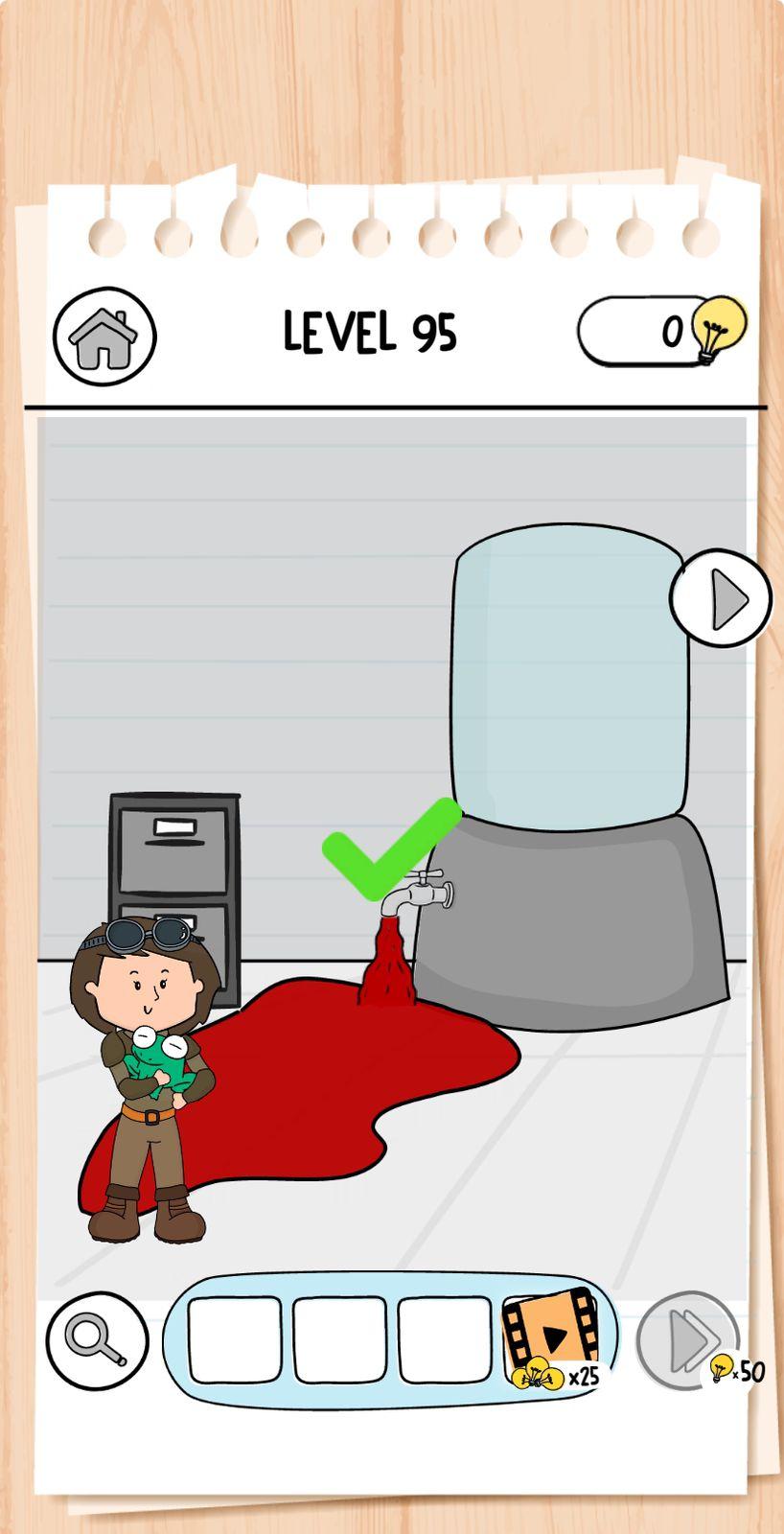Go to the home screen
The width and height of the screenshot is (784, 1534).
click(x=104, y=337)
